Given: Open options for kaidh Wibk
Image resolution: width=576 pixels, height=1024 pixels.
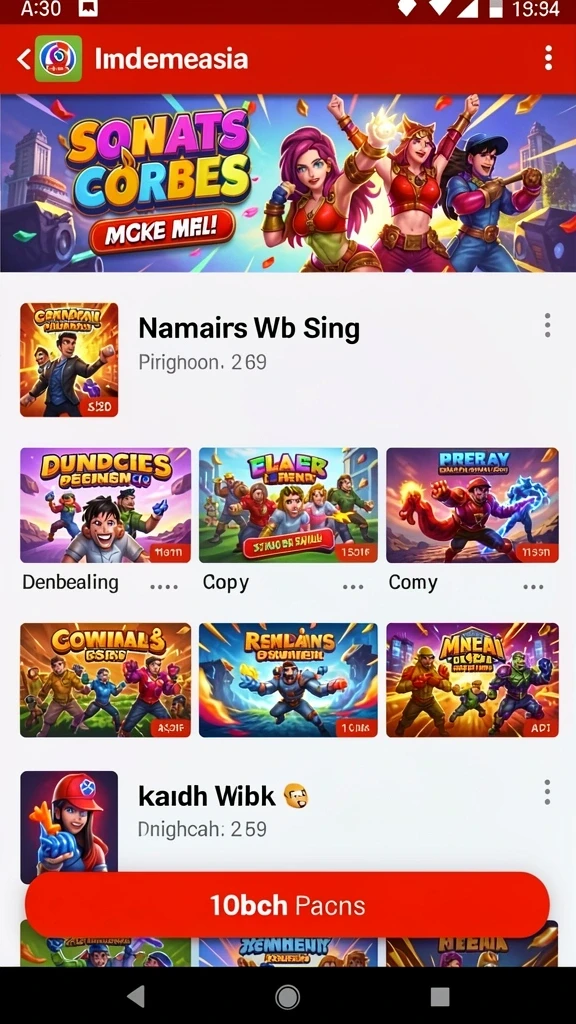Looking at the screenshot, I should (x=547, y=792).
